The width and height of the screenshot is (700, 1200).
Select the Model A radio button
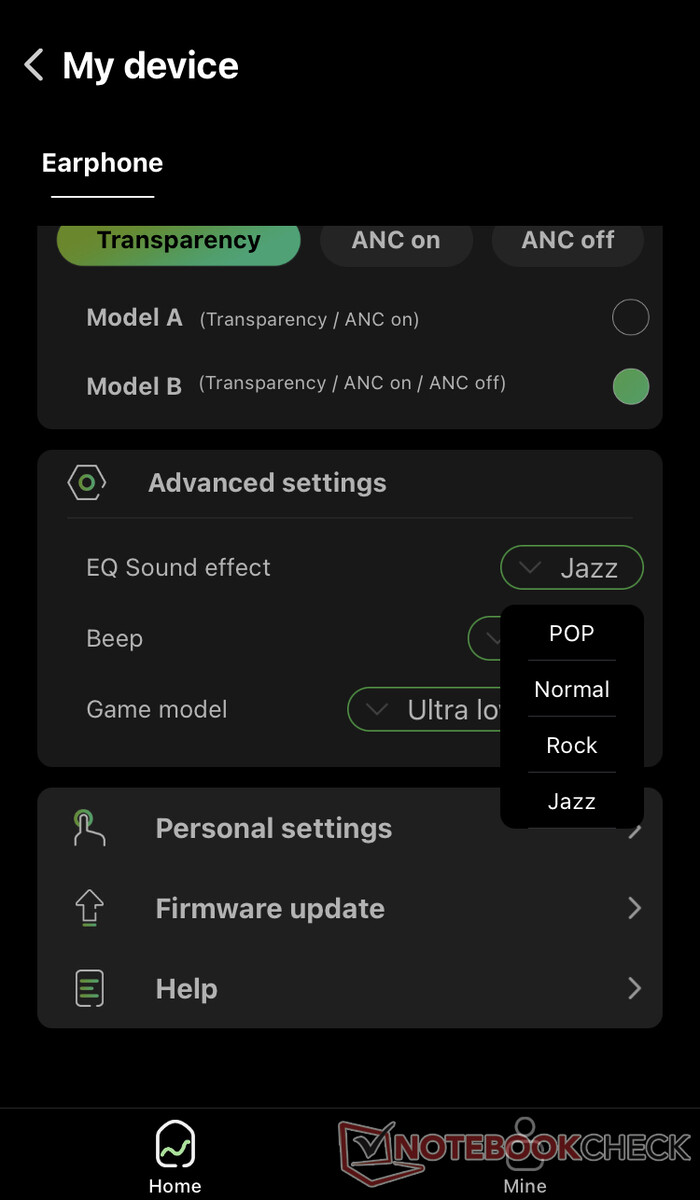[630, 318]
